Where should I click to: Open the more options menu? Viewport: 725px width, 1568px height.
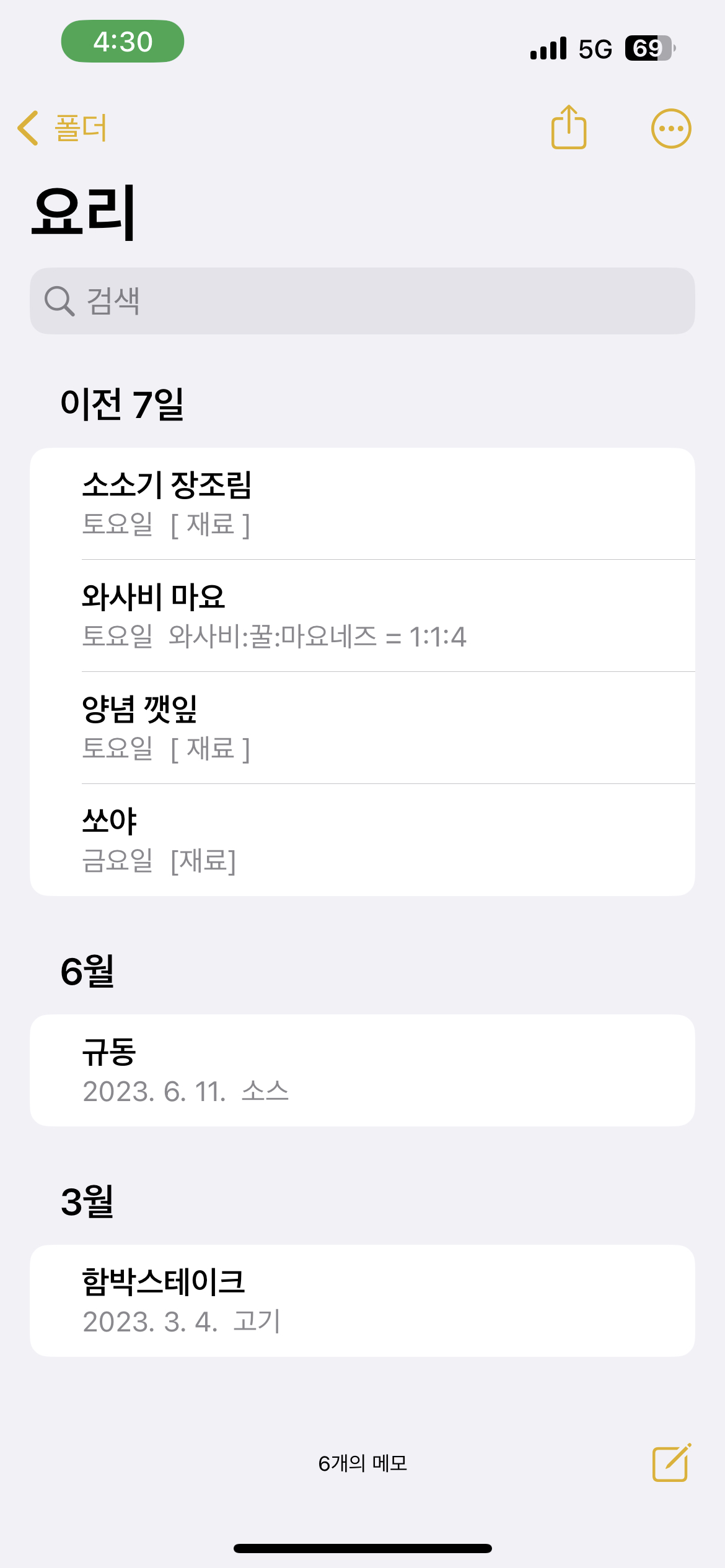click(x=670, y=129)
